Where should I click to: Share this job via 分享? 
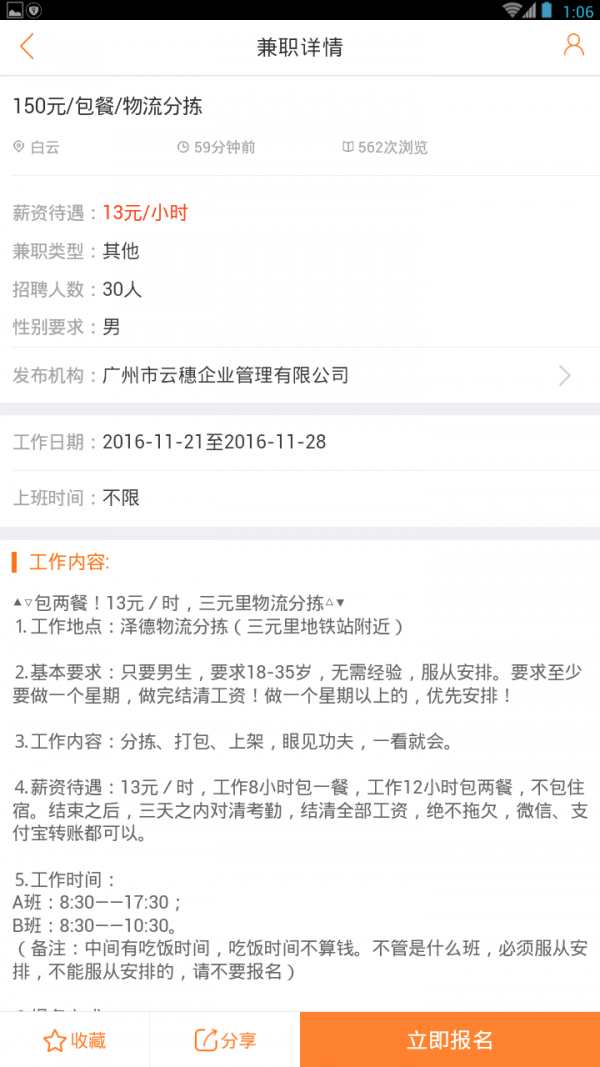(x=225, y=1040)
